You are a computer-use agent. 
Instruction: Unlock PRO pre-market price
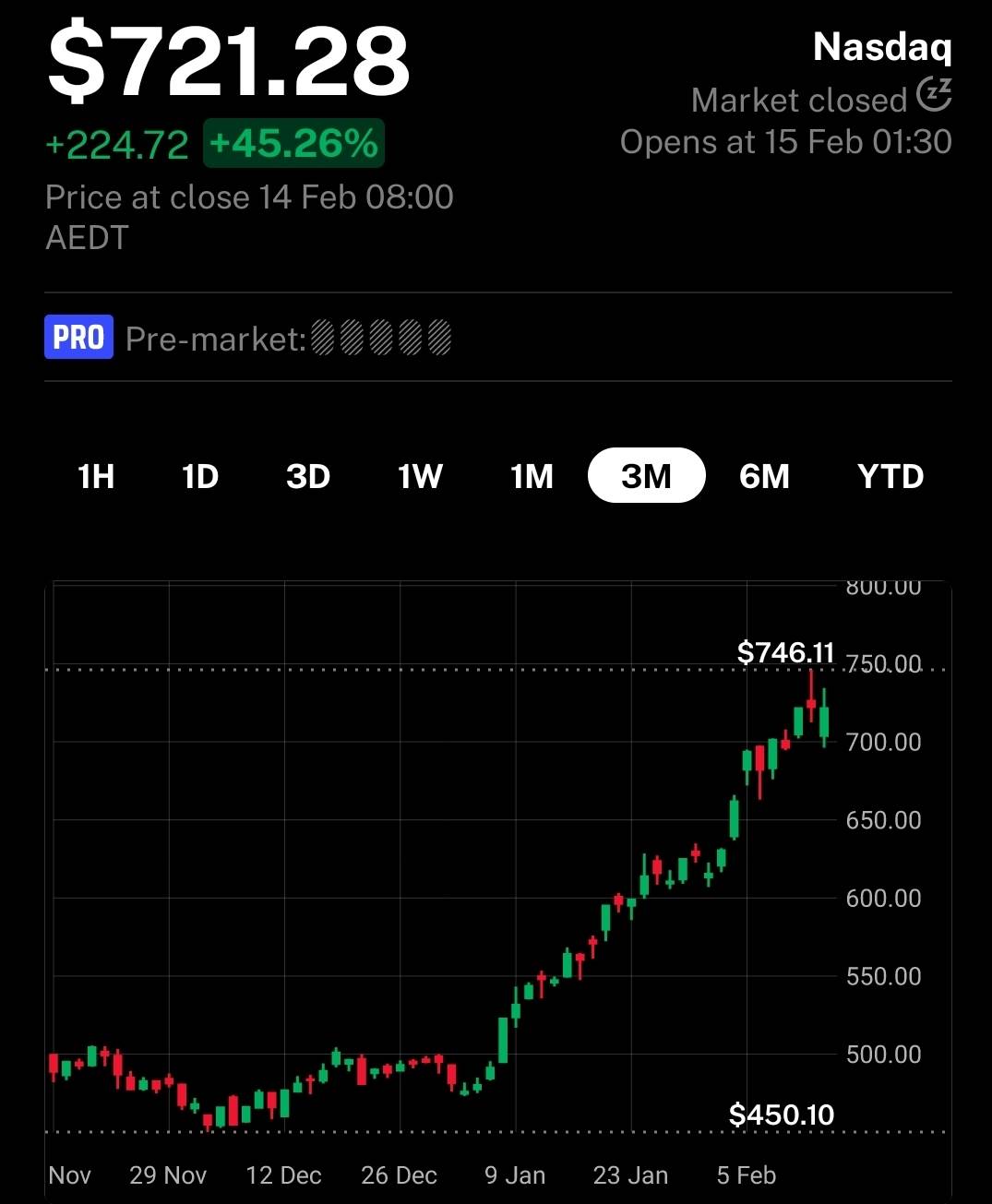point(79,338)
